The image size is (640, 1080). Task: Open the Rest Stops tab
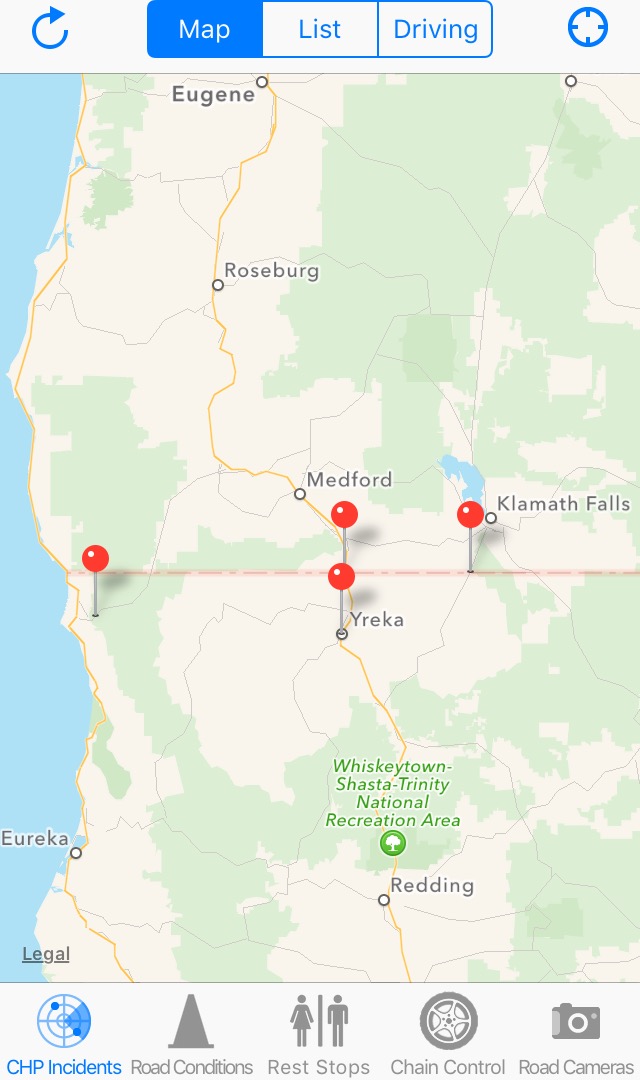(x=319, y=1034)
